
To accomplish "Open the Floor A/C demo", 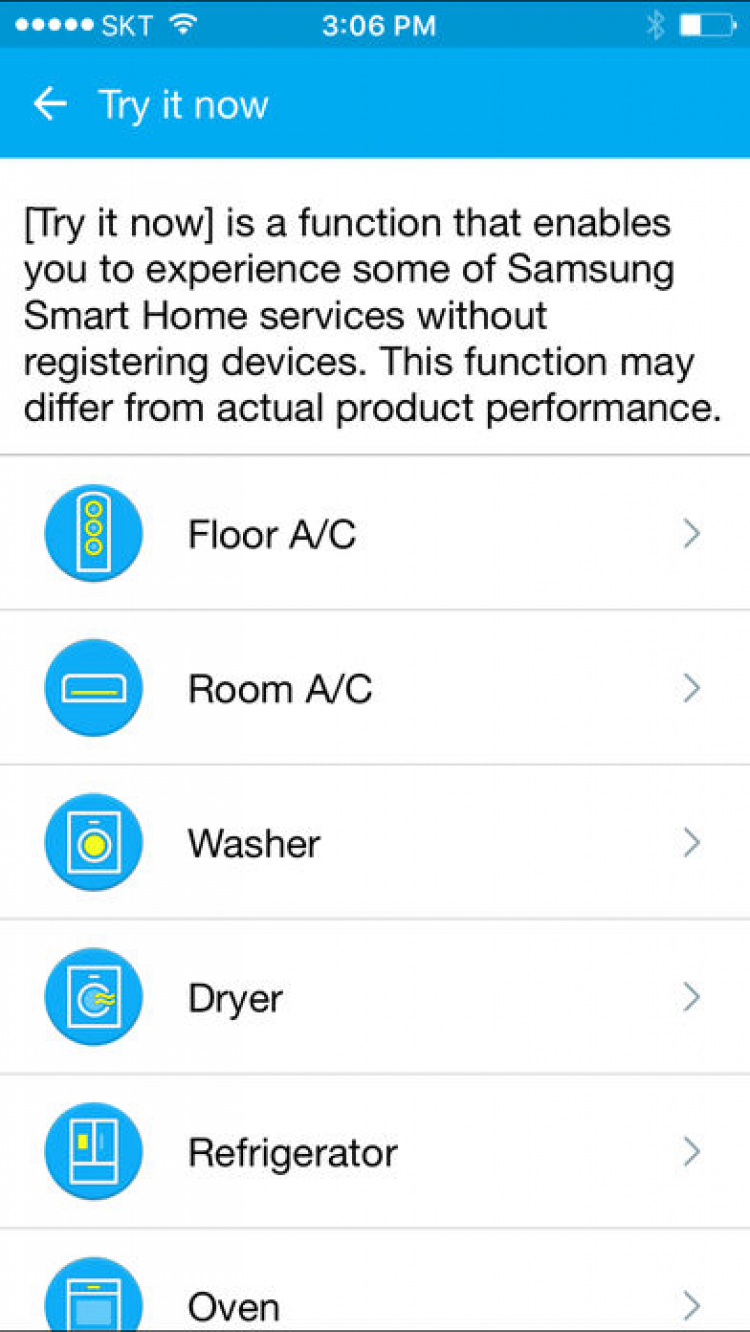I will (x=374, y=534).
